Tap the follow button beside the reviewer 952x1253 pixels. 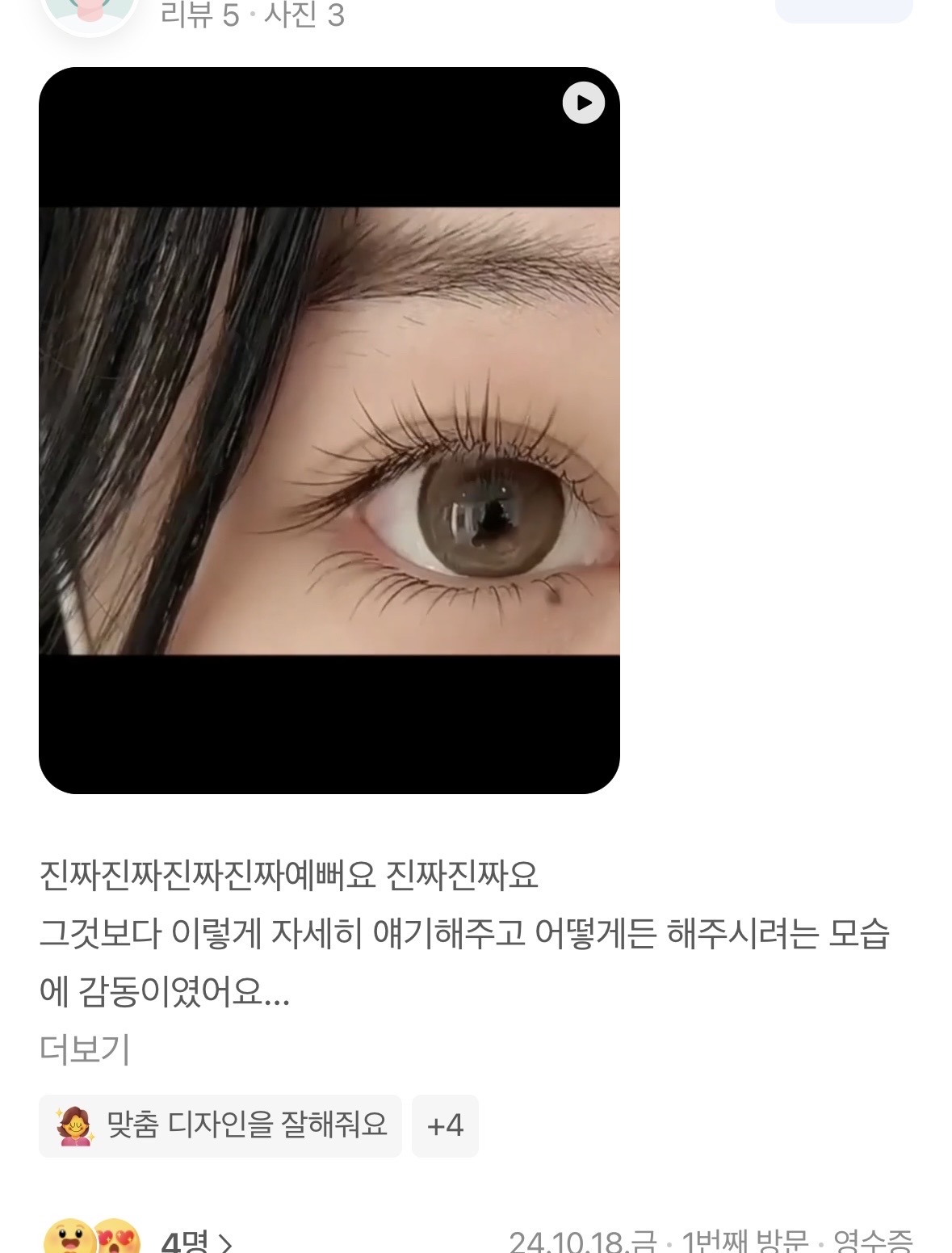pos(844,10)
